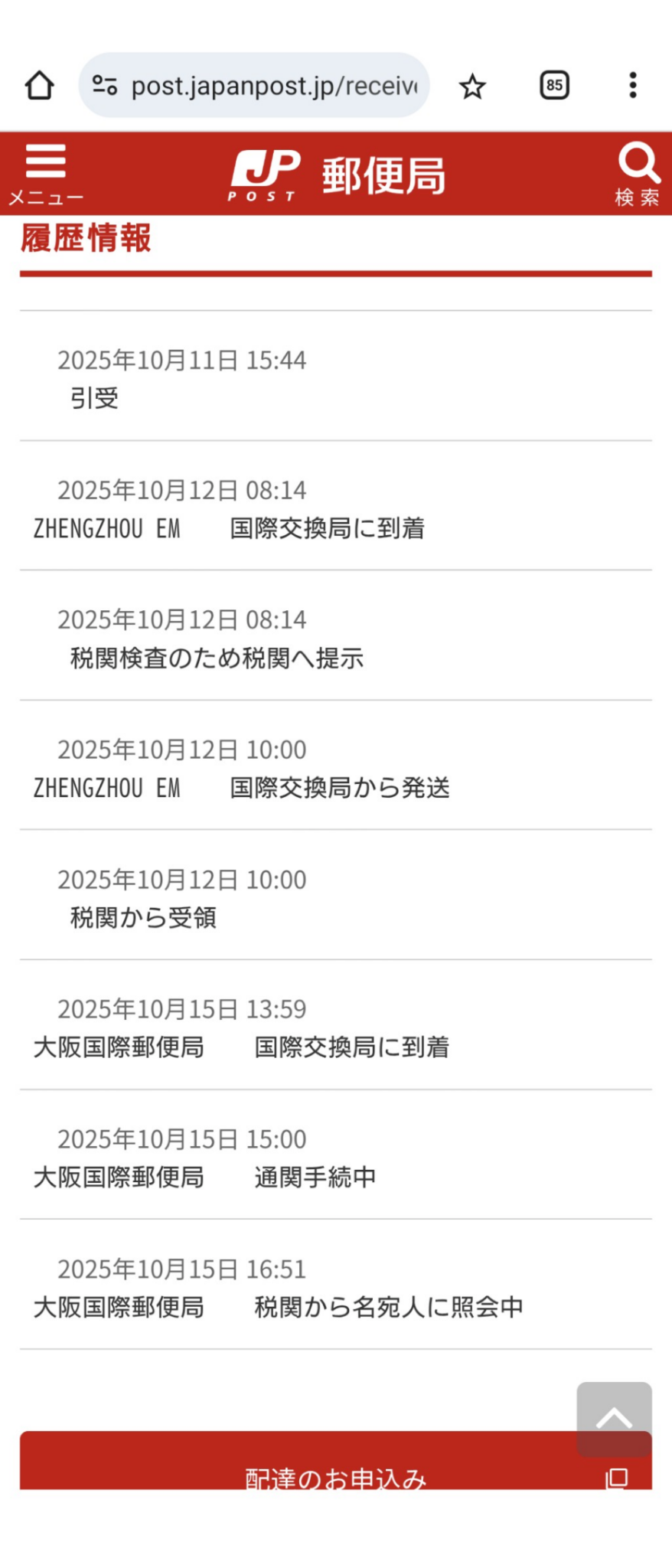Go to the browser home page
672x1568 pixels.
pyautogui.click(x=40, y=86)
